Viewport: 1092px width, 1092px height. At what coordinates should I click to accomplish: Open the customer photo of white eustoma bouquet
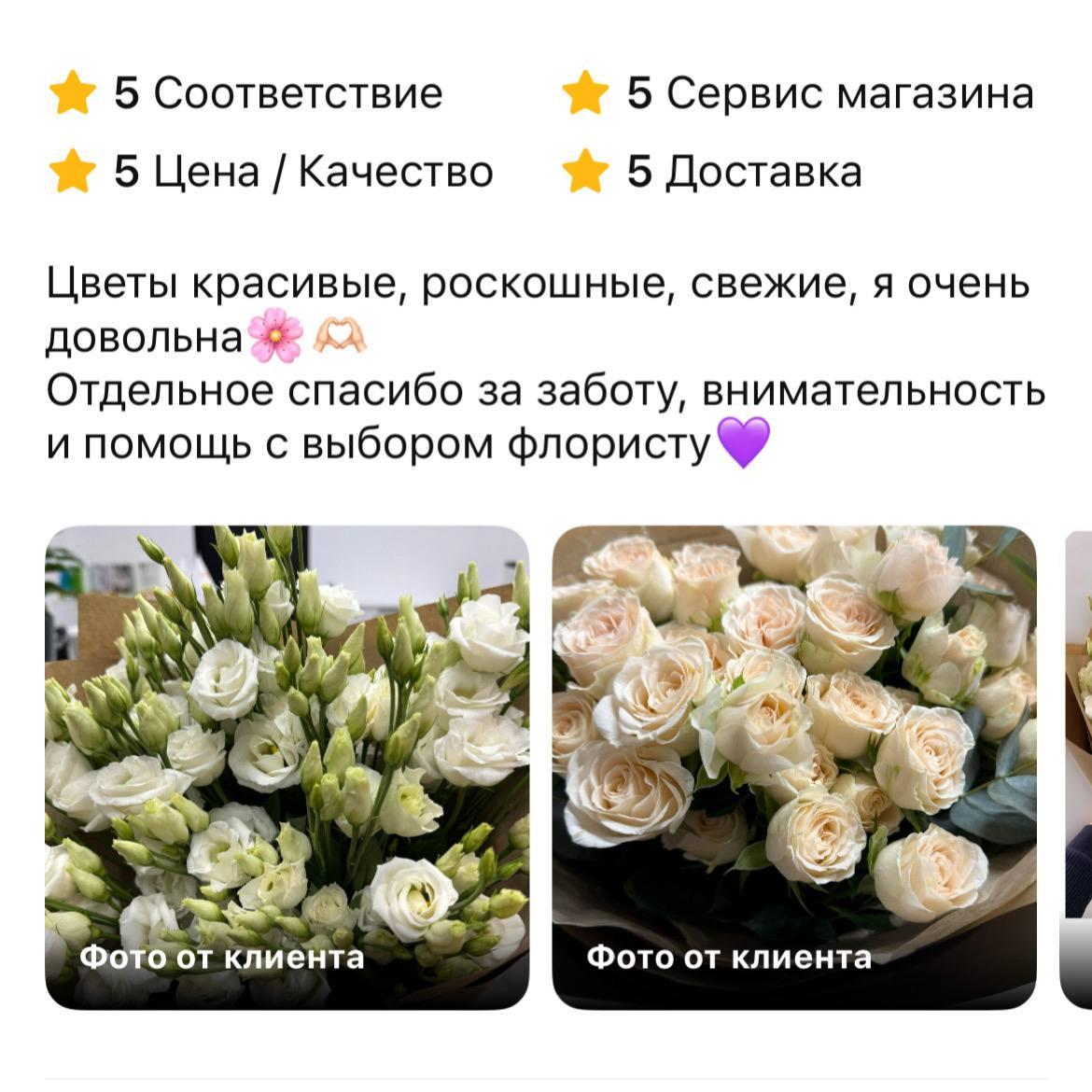287,767
